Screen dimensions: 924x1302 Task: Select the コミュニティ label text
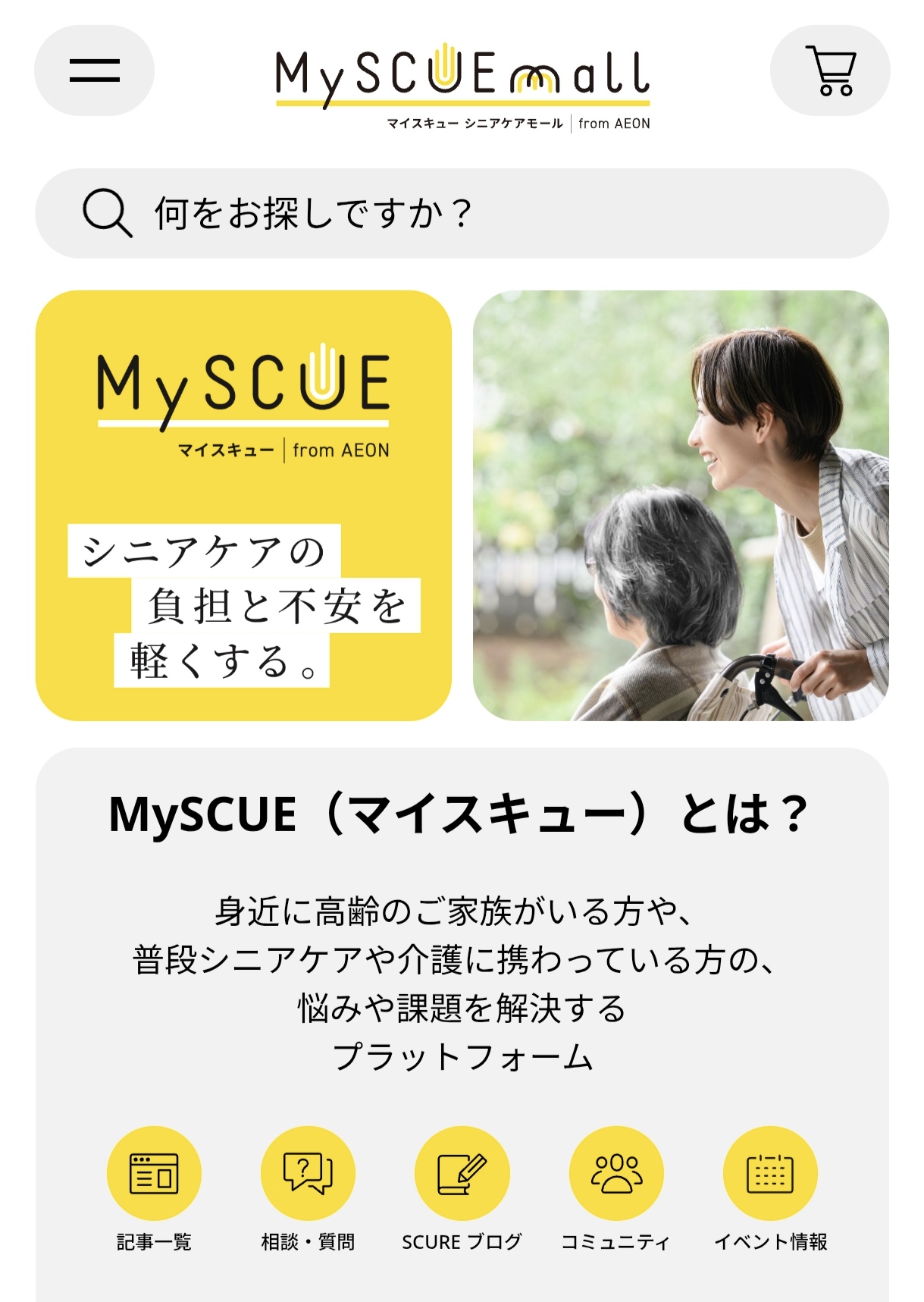click(615, 1241)
